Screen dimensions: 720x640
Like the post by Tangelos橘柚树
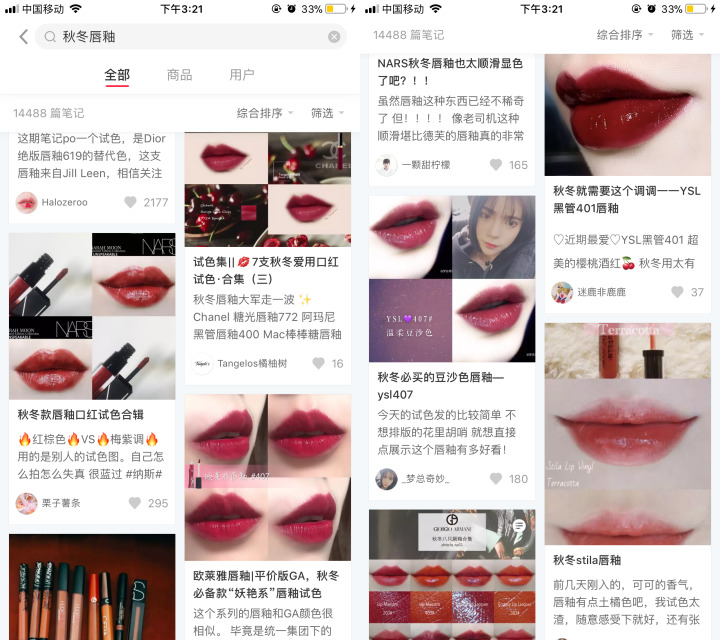(x=319, y=363)
